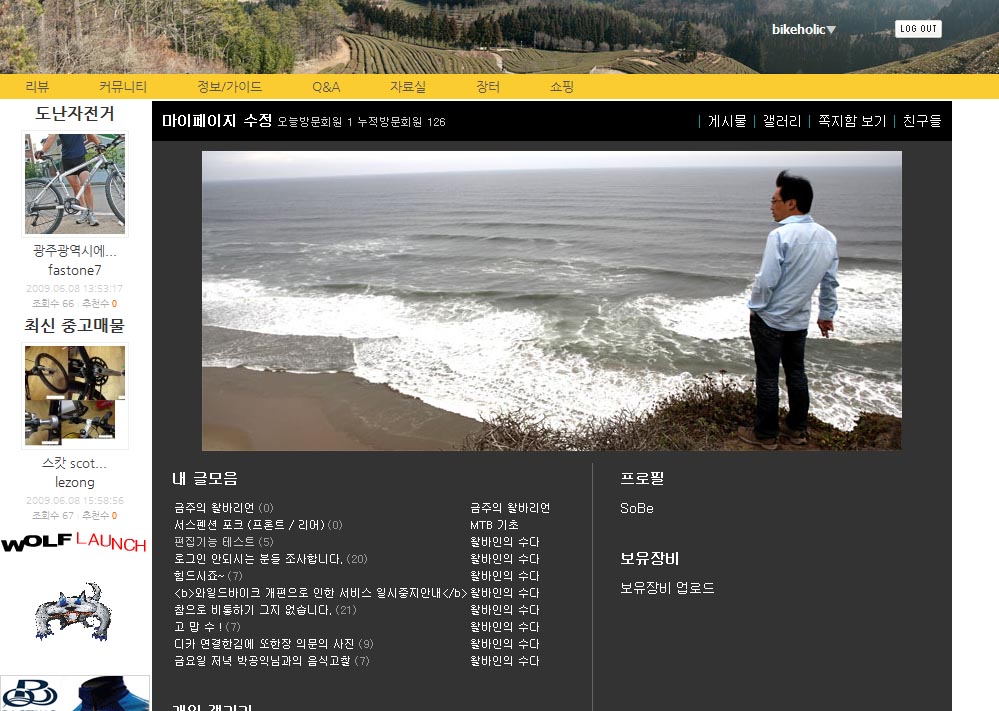Go to the 커뮤니티 section

(123, 87)
